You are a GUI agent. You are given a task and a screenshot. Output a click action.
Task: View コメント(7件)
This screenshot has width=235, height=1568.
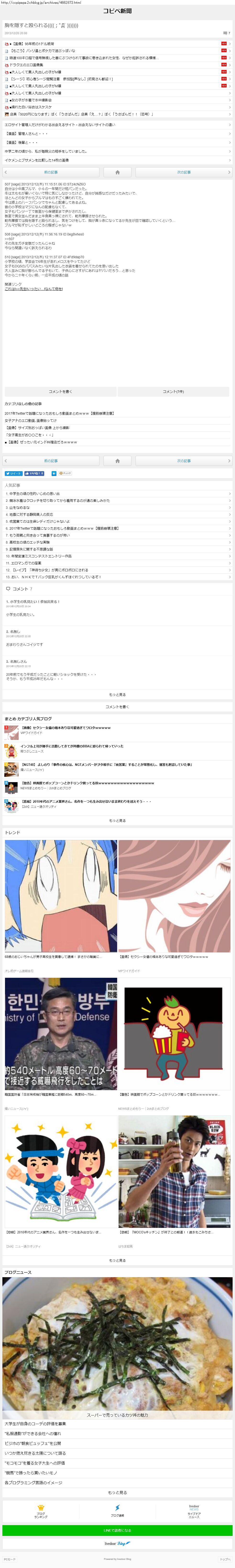[173, 391]
